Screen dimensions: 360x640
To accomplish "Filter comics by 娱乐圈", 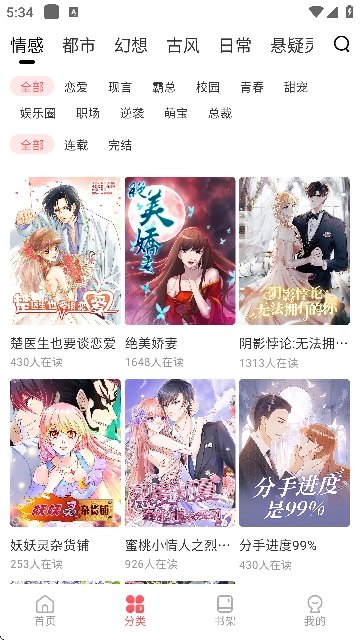I will [x=38, y=113].
